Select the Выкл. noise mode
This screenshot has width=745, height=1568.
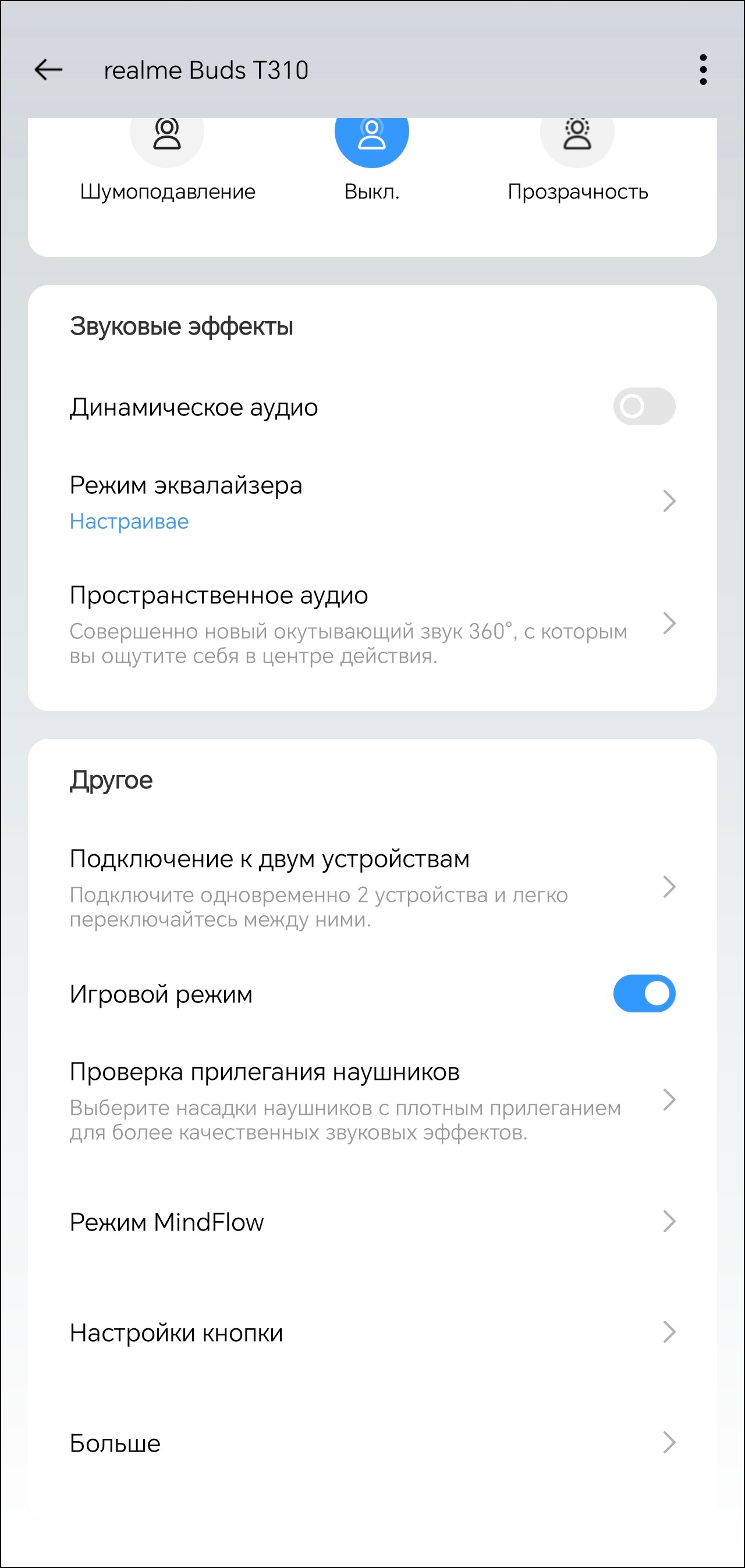point(371,140)
